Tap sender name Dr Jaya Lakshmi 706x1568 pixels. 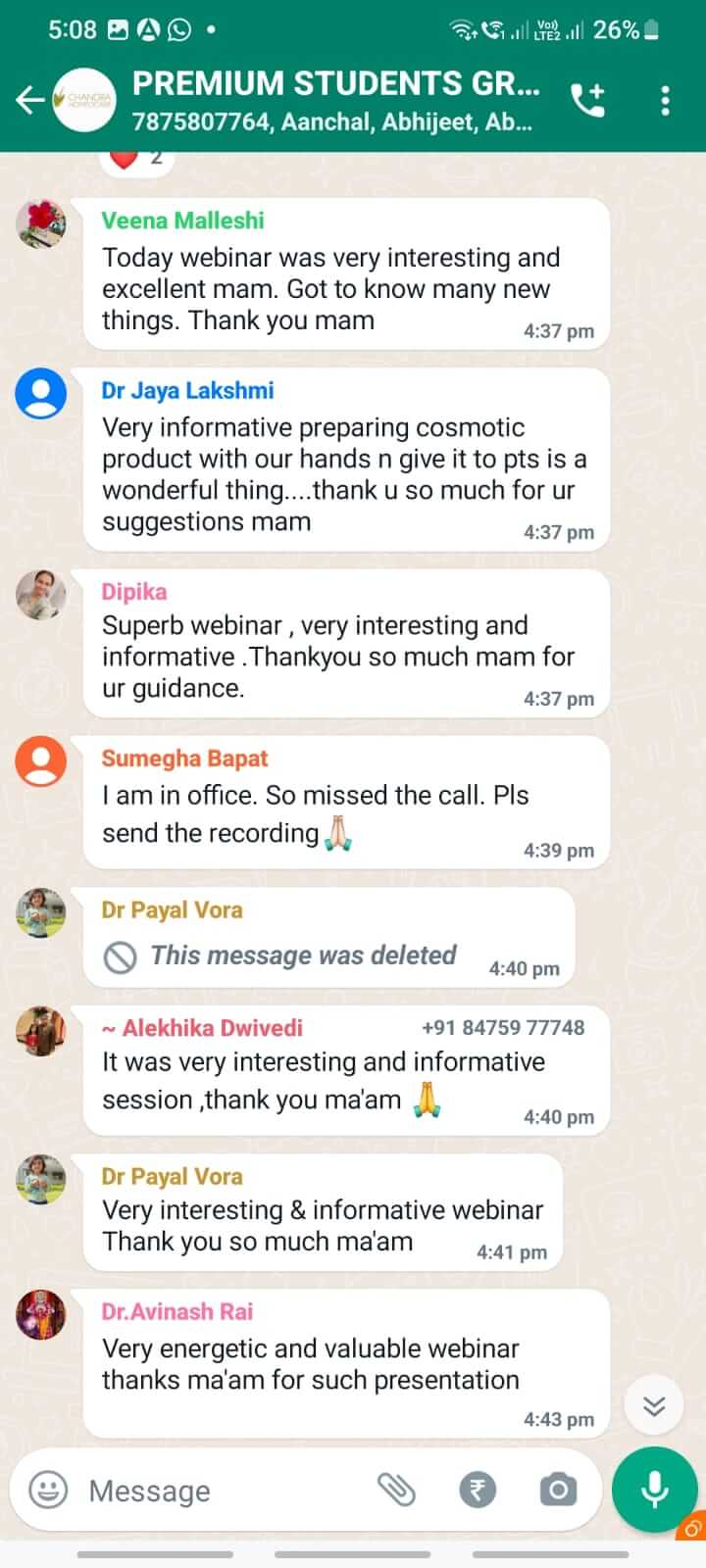point(187,390)
